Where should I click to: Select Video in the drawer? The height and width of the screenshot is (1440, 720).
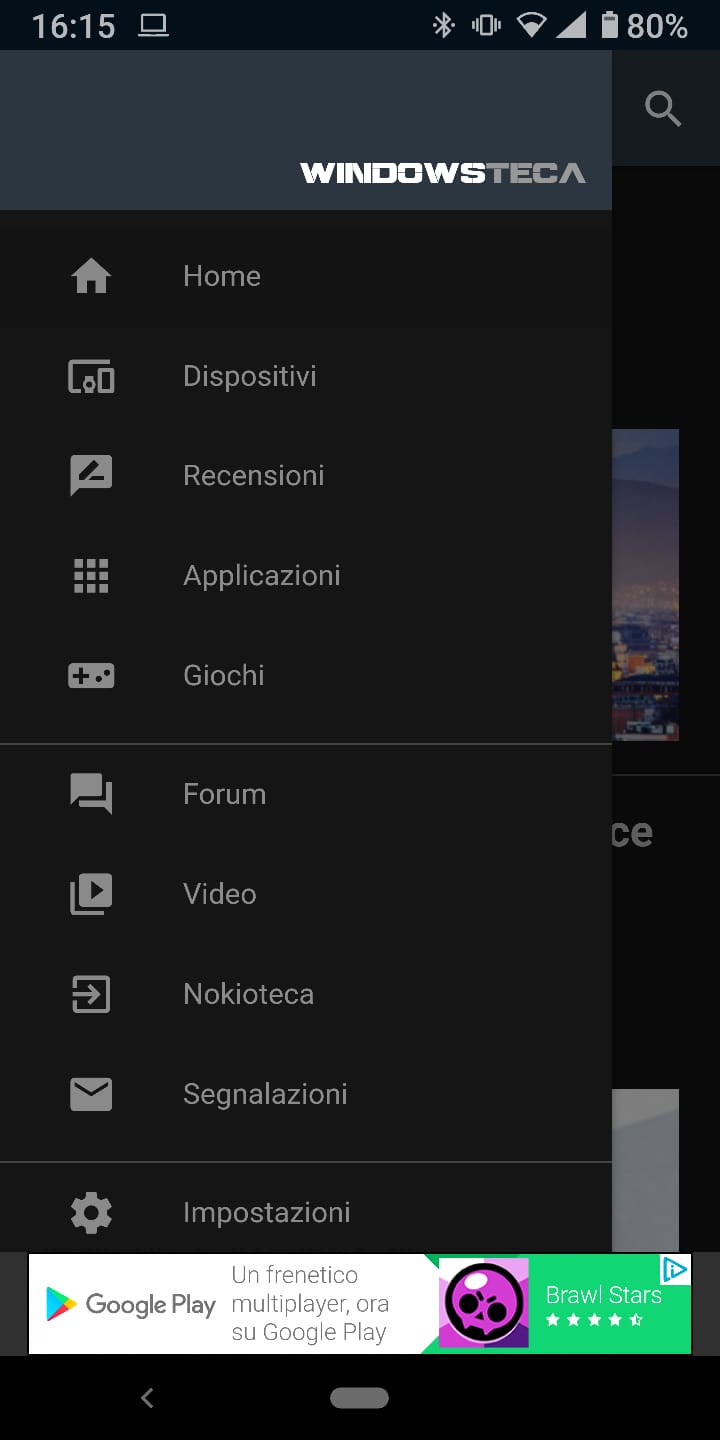click(x=306, y=894)
